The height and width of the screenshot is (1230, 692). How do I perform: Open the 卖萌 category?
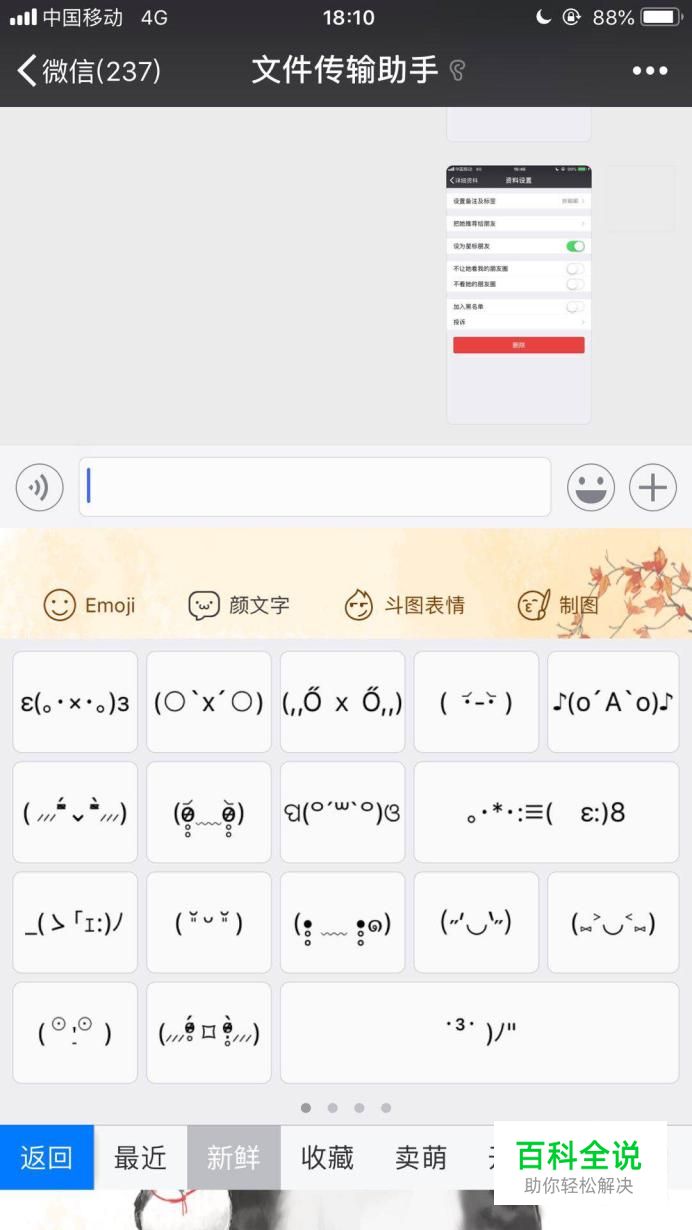click(x=421, y=1158)
